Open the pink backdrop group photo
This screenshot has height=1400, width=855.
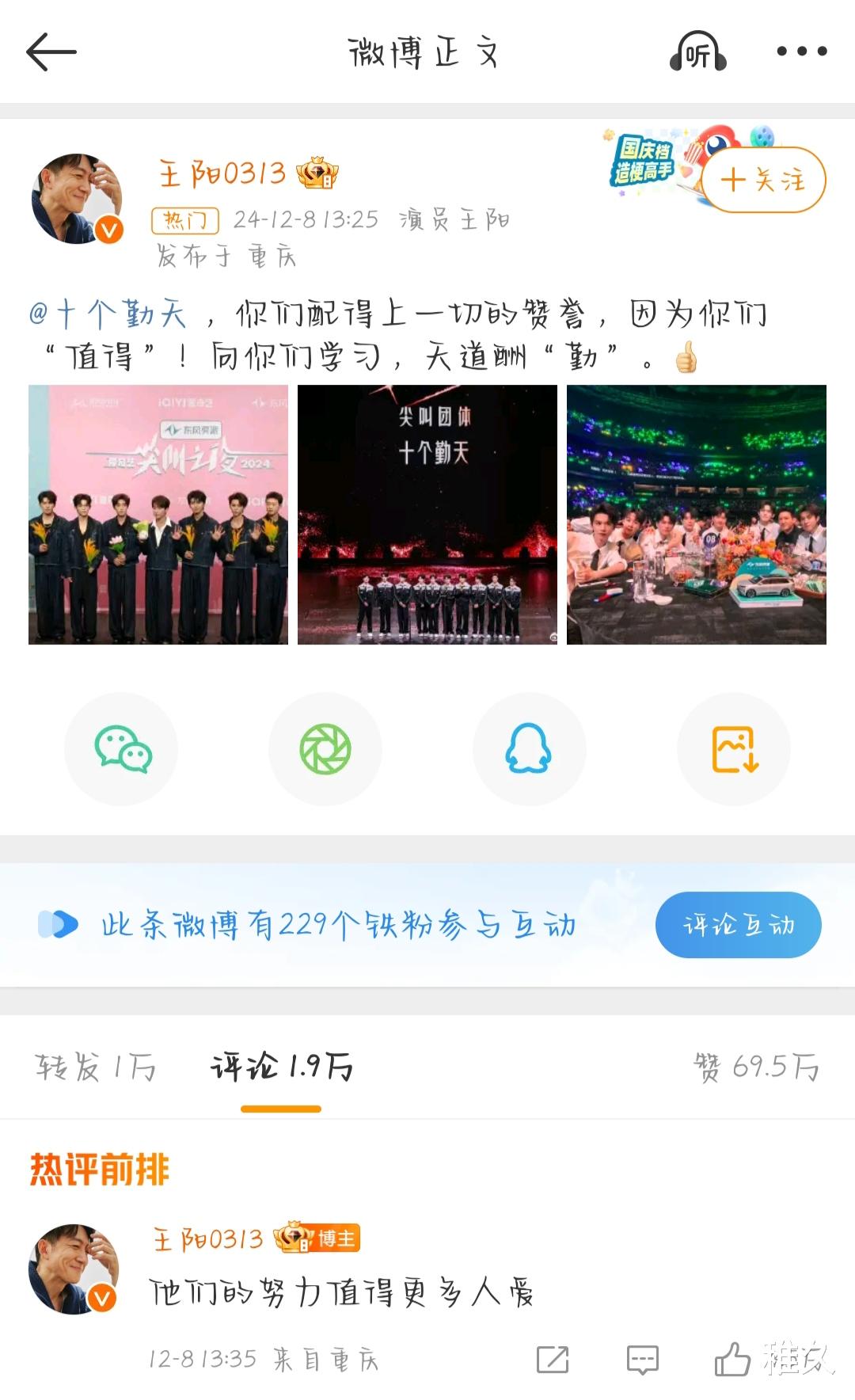(158, 515)
